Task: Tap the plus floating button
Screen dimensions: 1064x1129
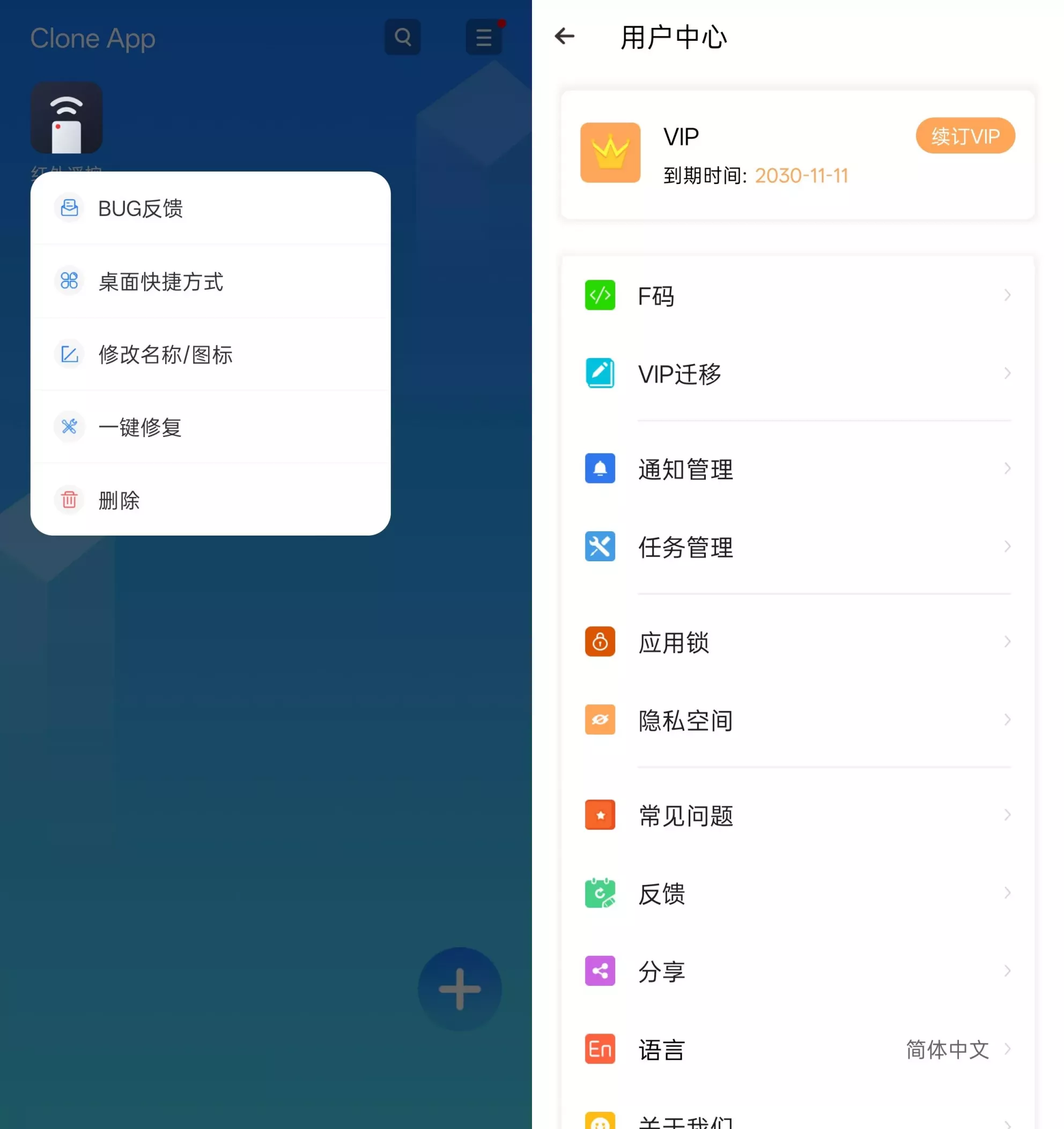Action: 460,989
